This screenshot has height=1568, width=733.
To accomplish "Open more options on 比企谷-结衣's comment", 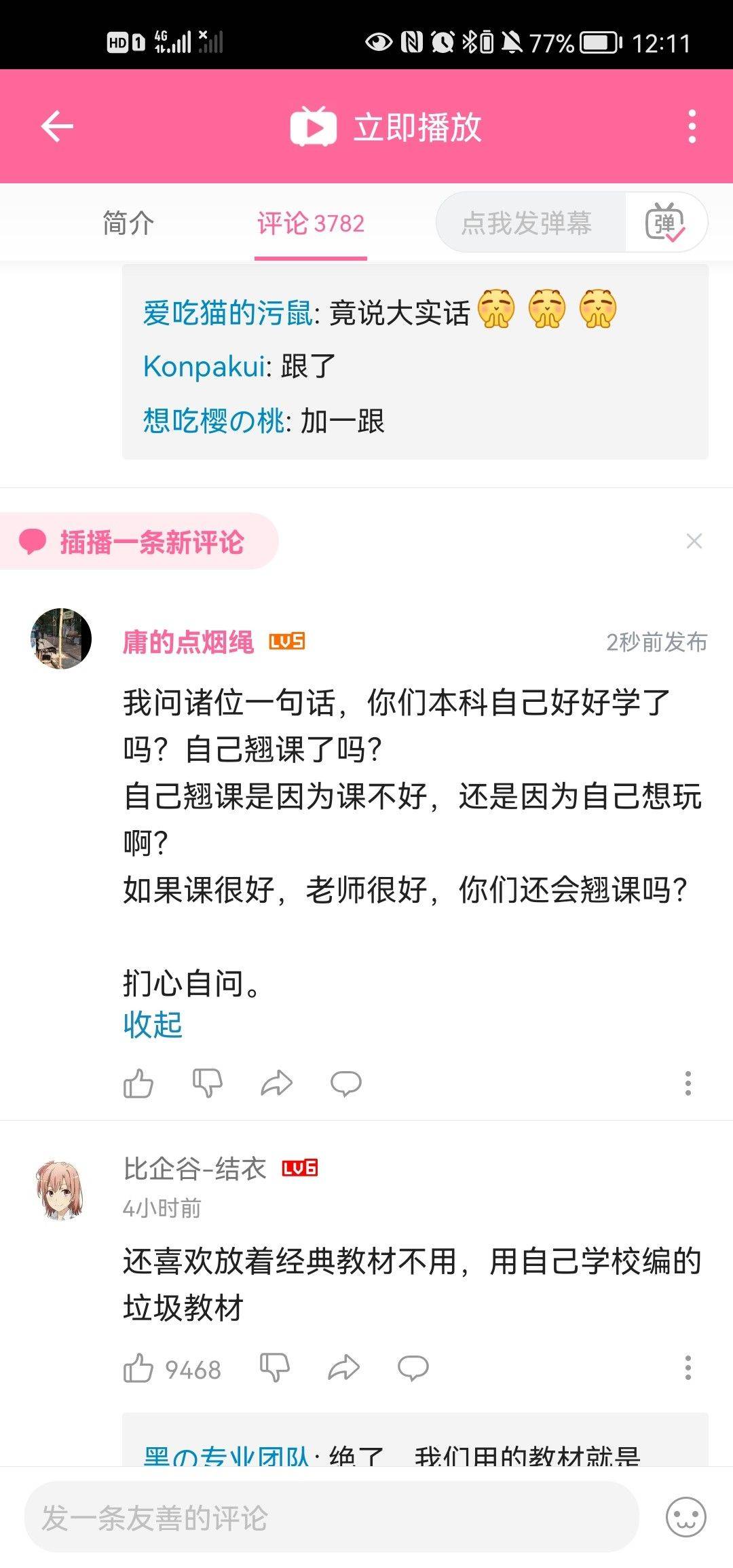I will 688,1368.
